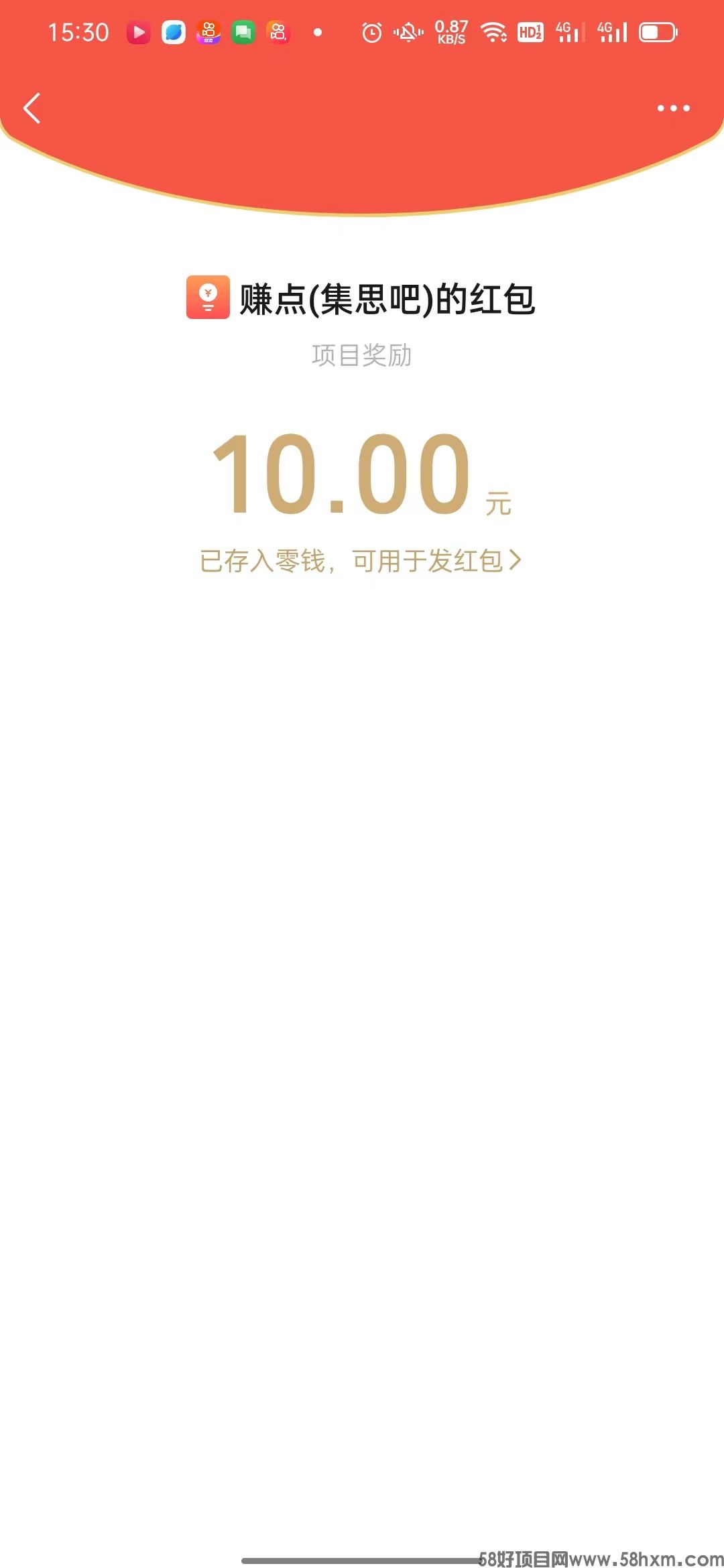
Task: Open the three-dot overflow menu
Action: click(673, 108)
